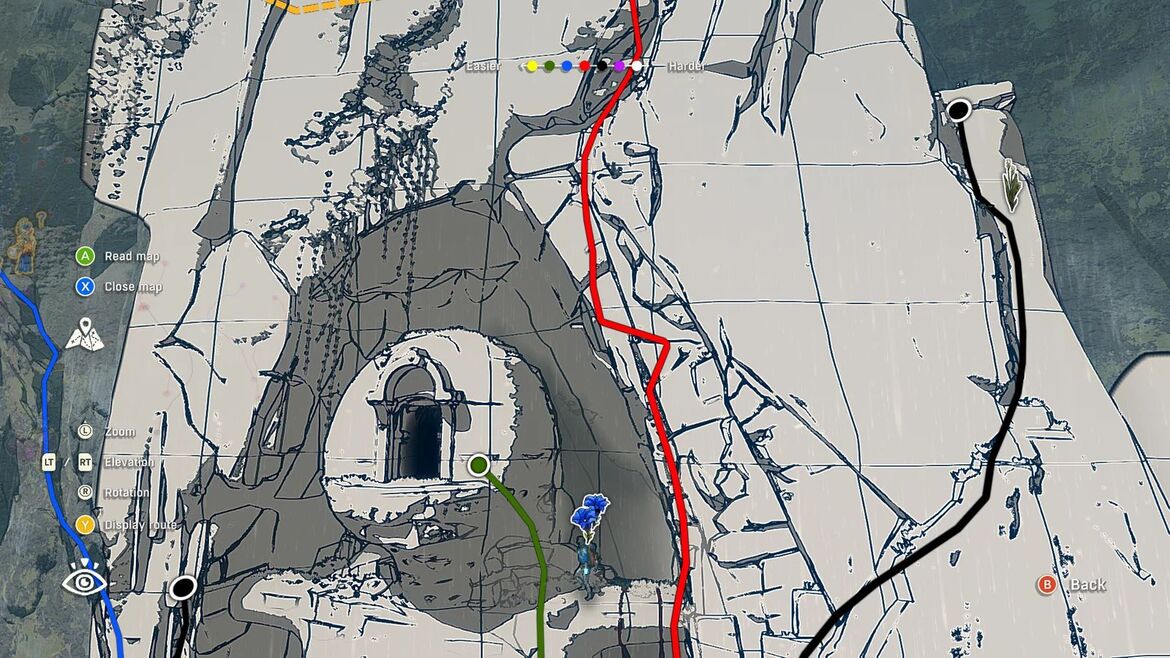
Task: Select the blue flower marker on the map
Action: [590, 516]
